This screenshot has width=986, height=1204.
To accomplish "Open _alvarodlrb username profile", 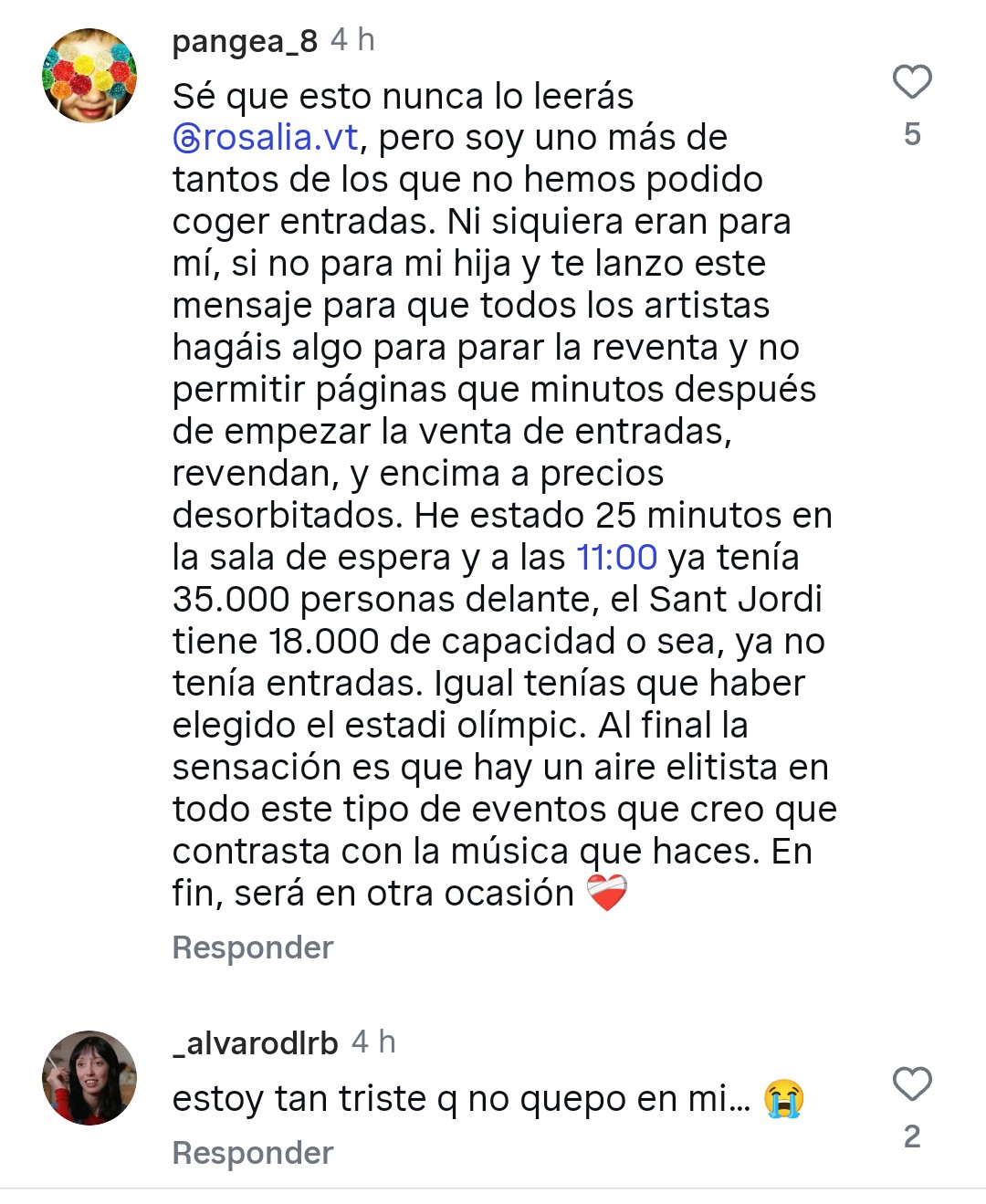I will pyautogui.click(x=255, y=1042).
